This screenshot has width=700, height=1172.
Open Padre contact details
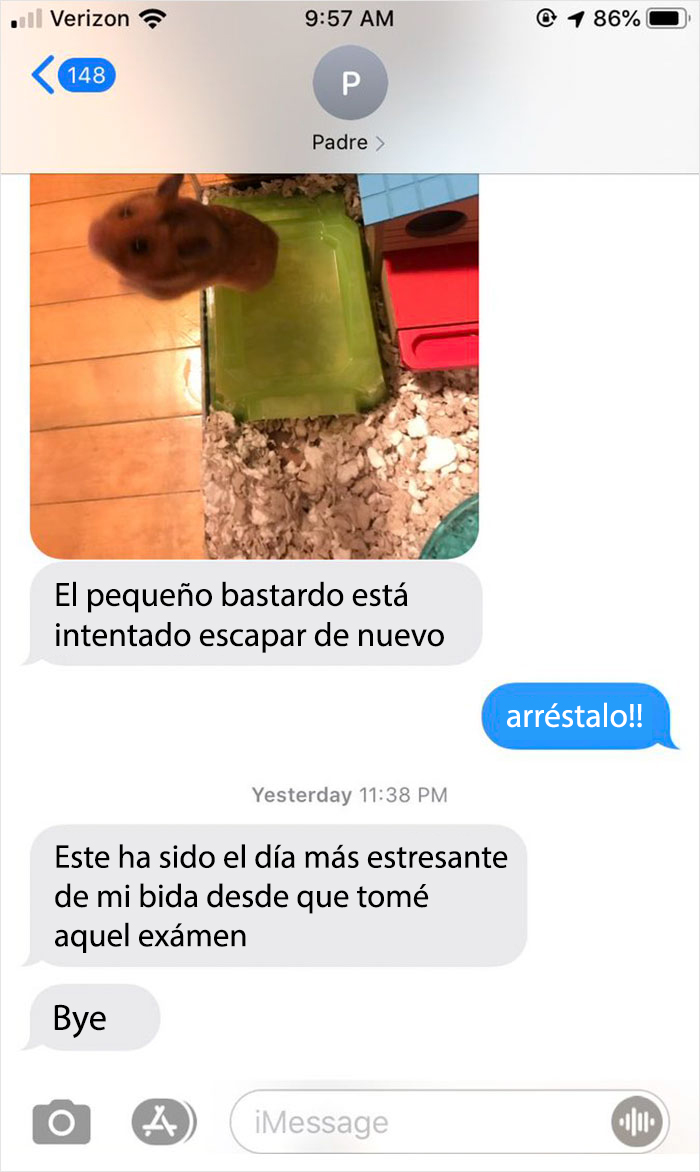pyautogui.click(x=349, y=99)
